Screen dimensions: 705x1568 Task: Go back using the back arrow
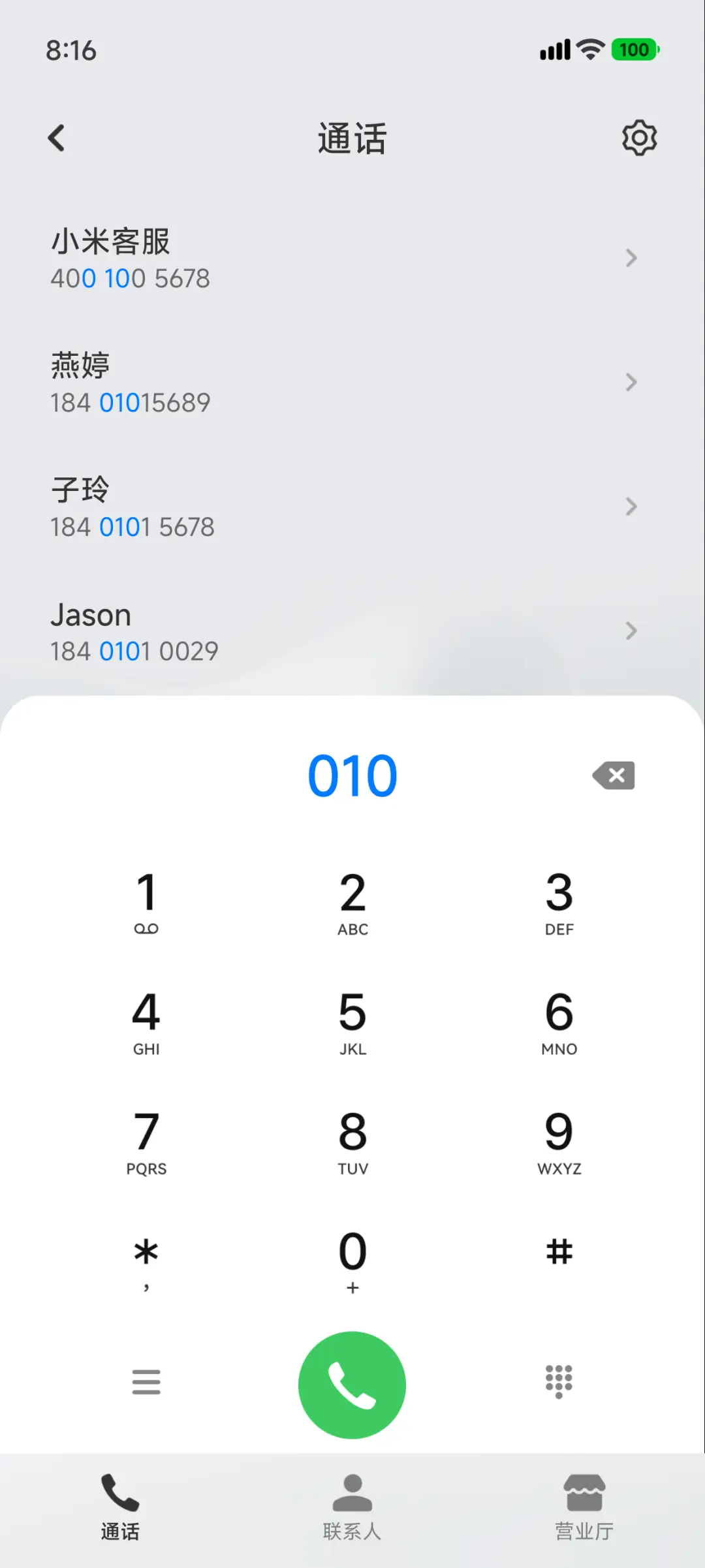pos(57,137)
